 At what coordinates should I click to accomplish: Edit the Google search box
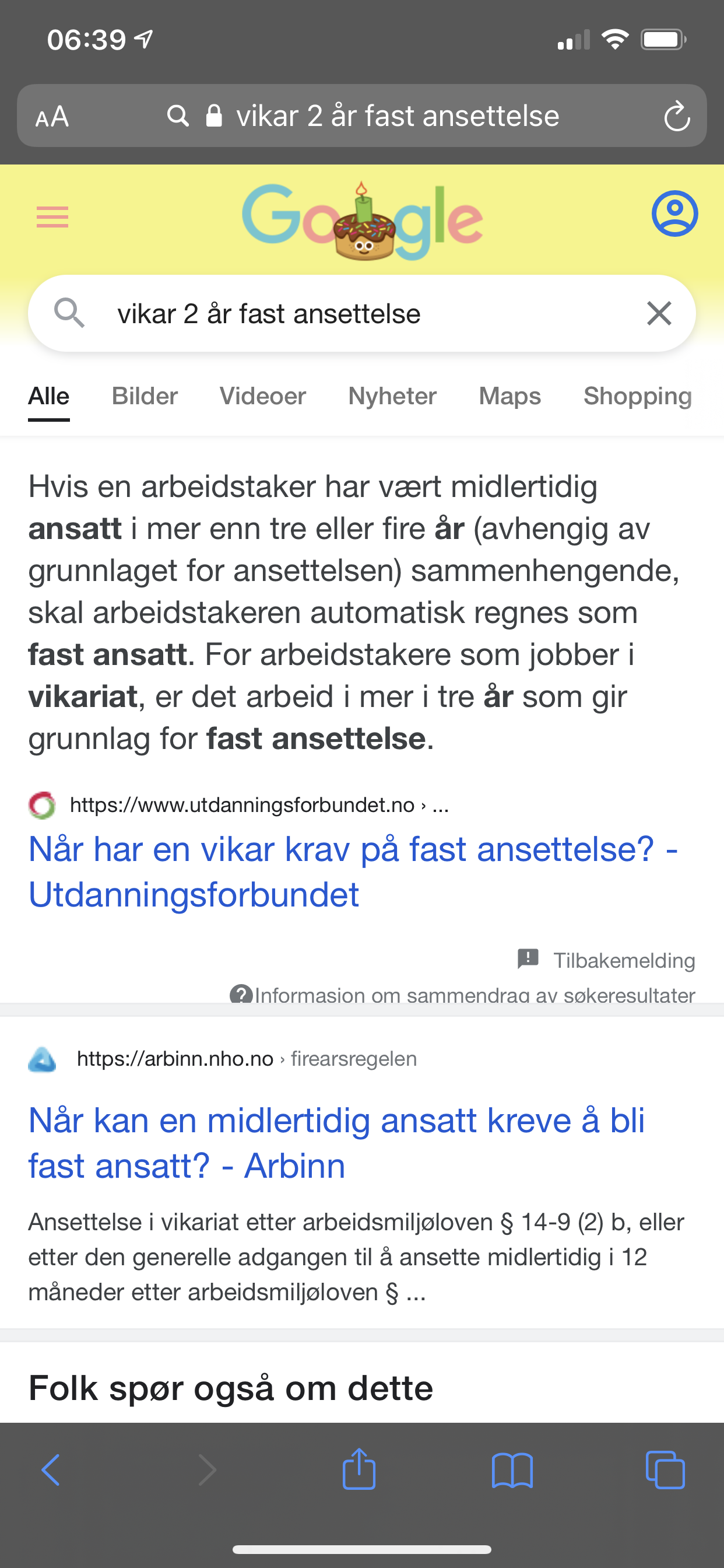(x=362, y=313)
